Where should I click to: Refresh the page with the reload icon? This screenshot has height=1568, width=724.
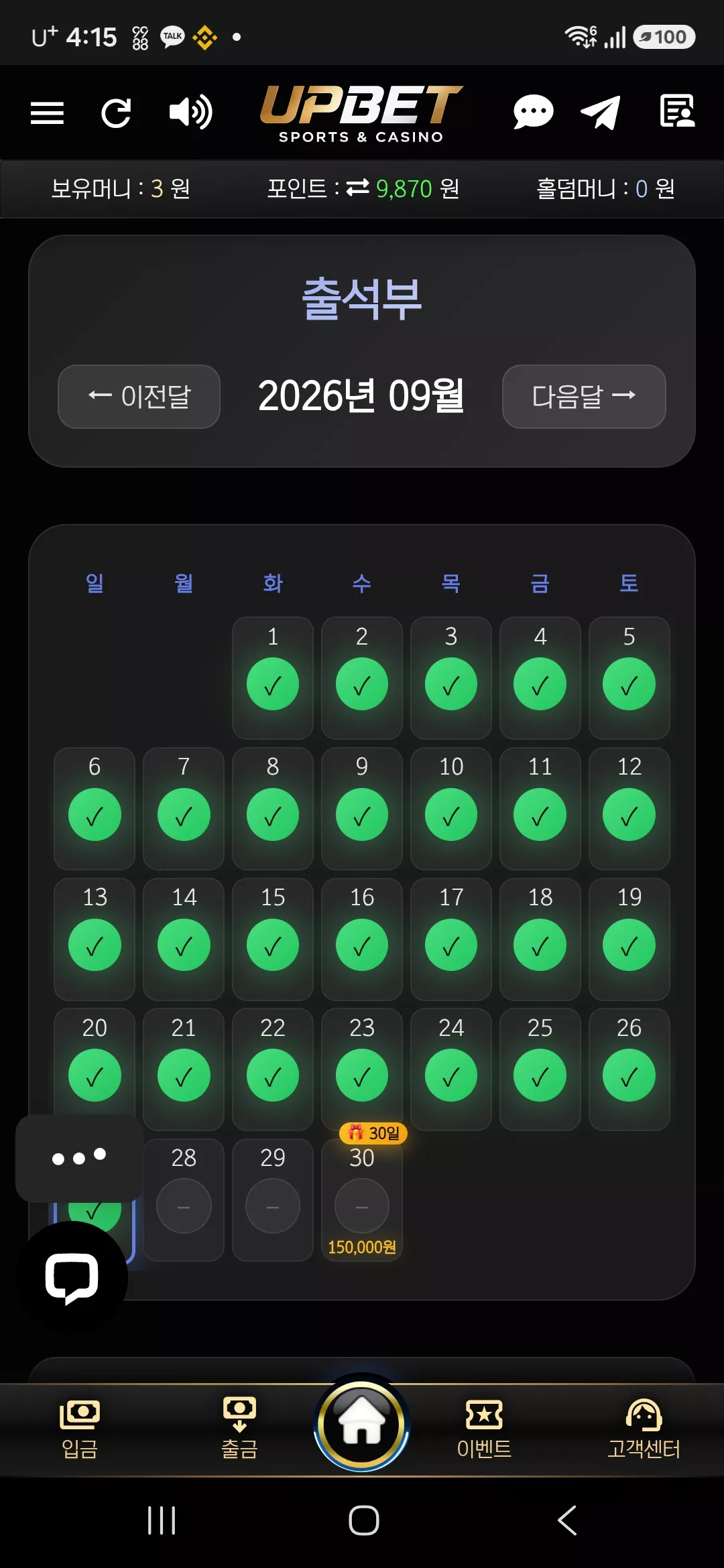[116, 113]
